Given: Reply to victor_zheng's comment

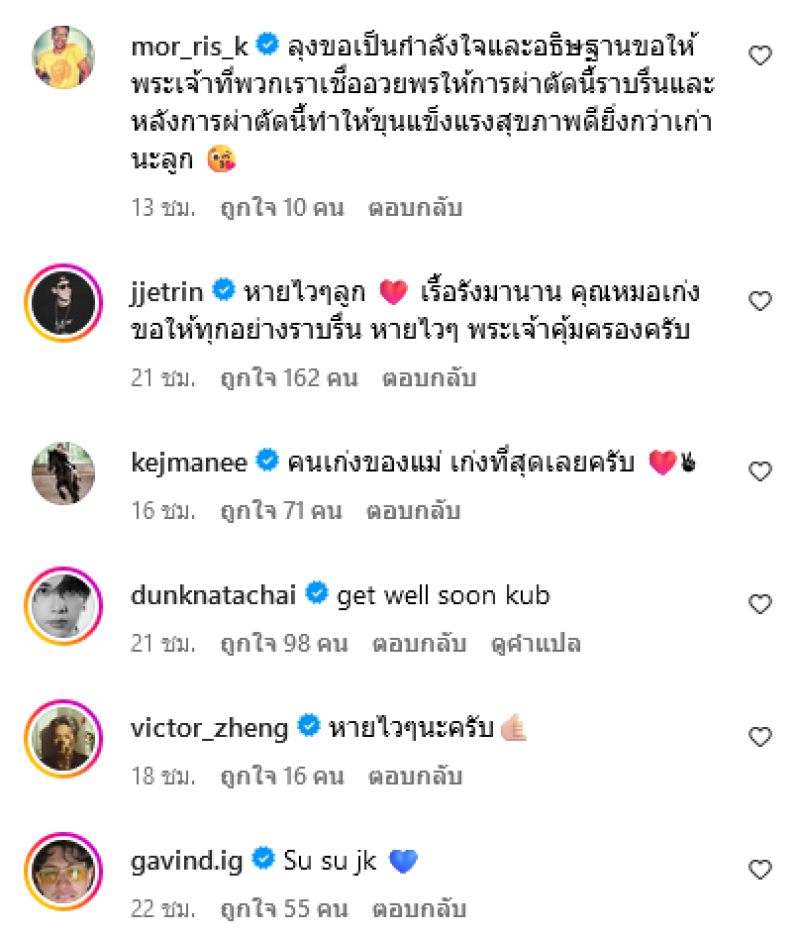Looking at the screenshot, I should coord(414,777).
